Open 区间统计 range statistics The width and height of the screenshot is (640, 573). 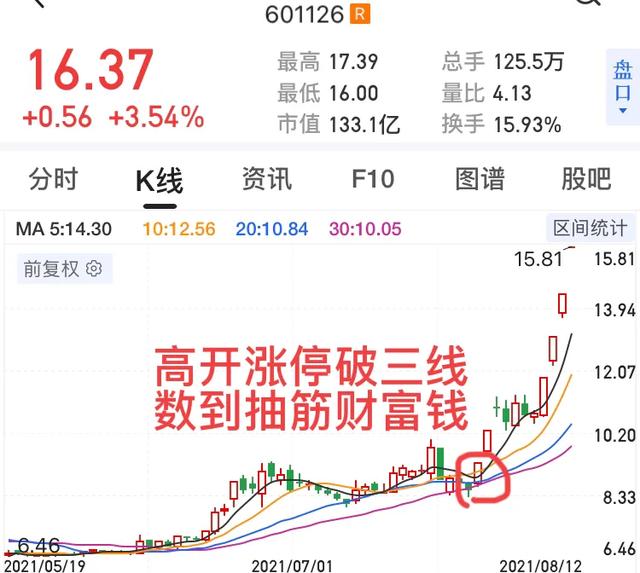tap(588, 229)
